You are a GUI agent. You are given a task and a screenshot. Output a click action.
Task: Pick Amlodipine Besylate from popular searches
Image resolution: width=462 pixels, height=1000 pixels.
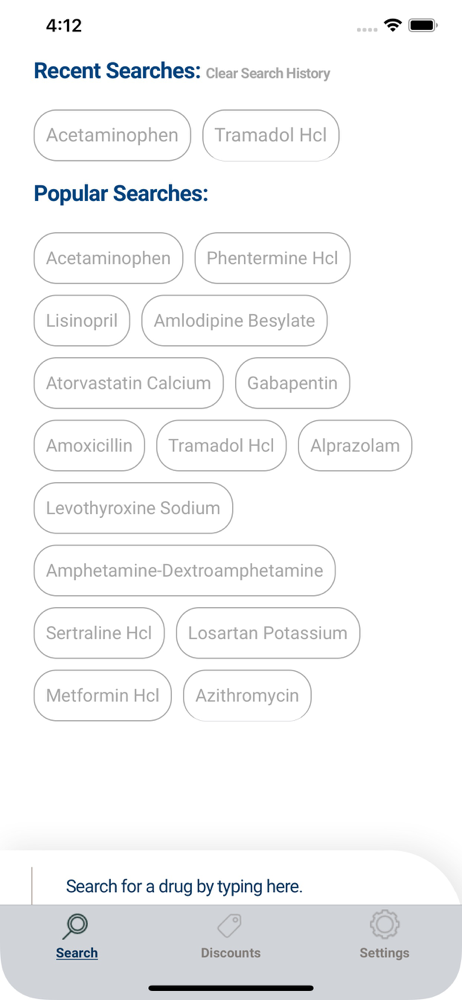click(x=234, y=320)
